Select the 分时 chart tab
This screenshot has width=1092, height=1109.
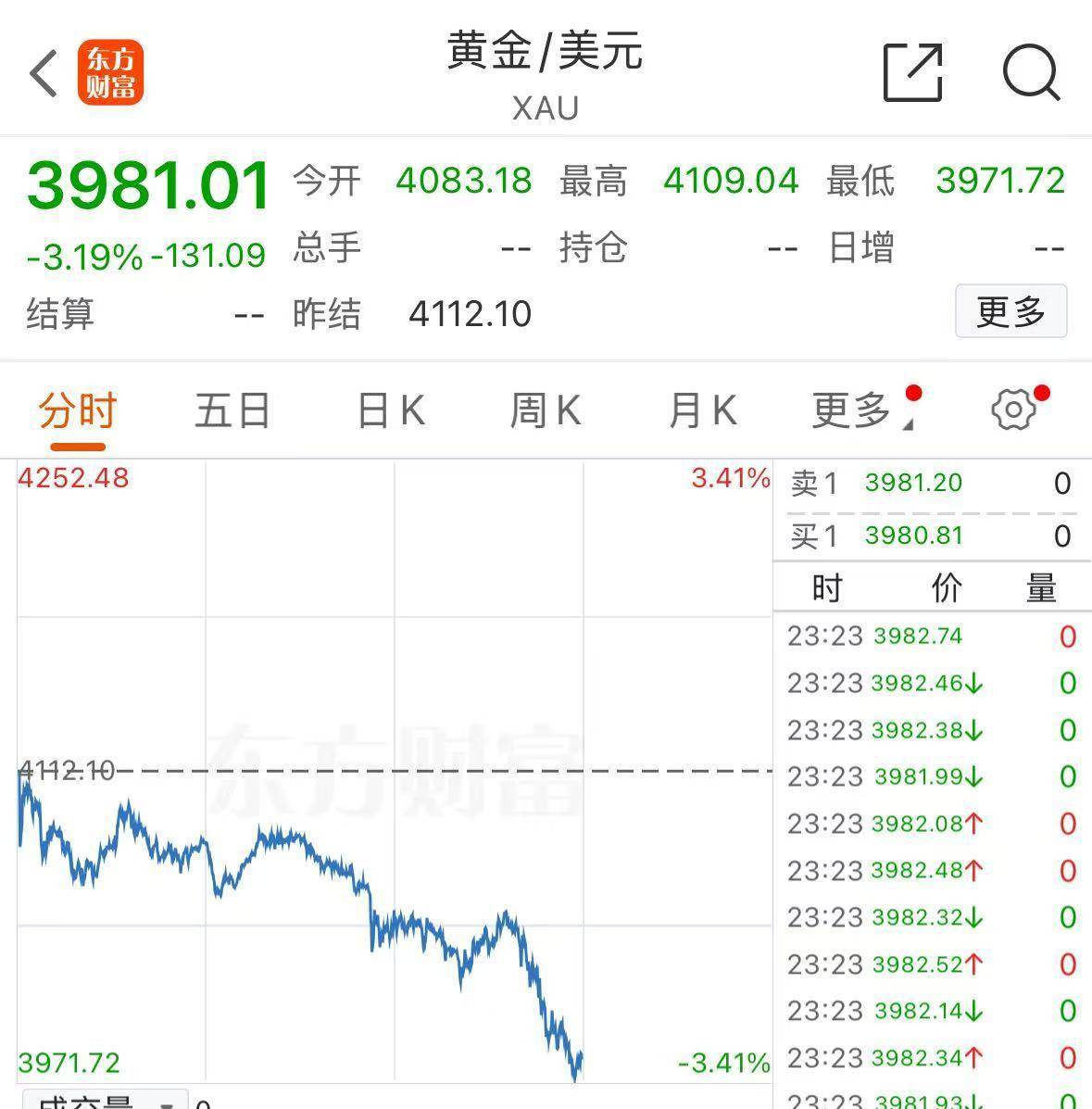[x=78, y=410]
